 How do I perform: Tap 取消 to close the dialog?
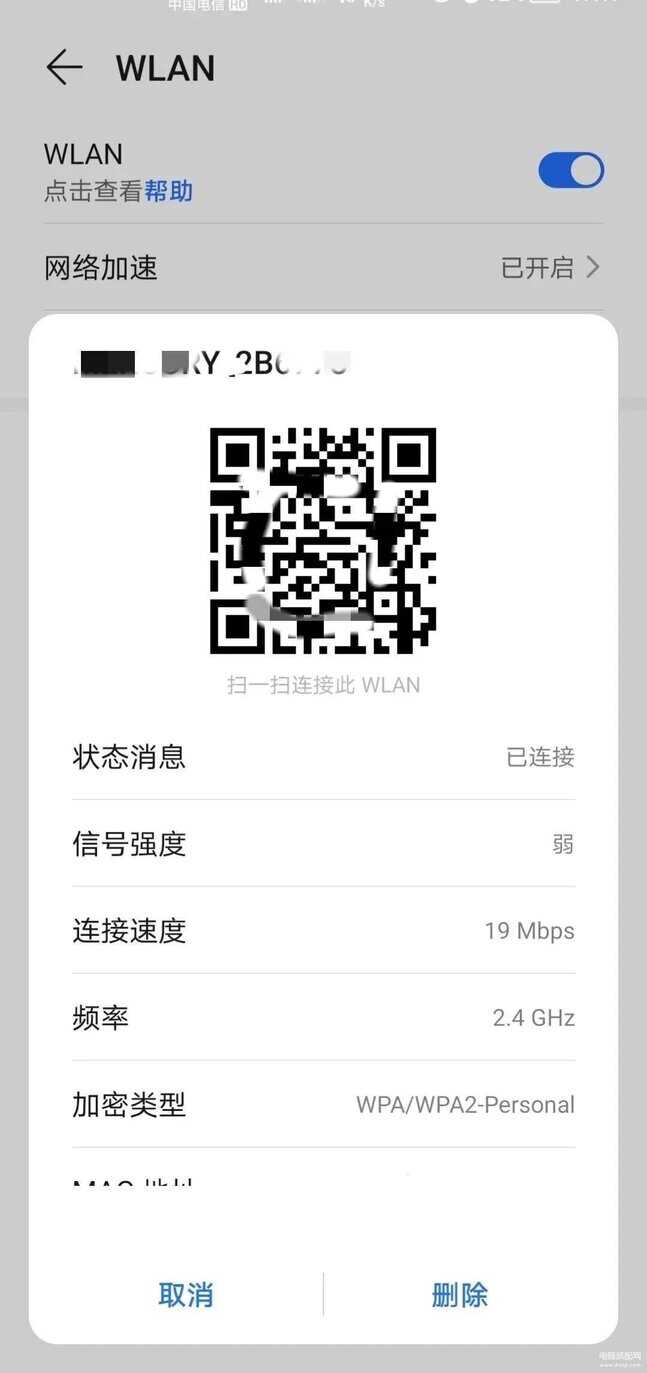pyautogui.click(x=186, y=1294)
